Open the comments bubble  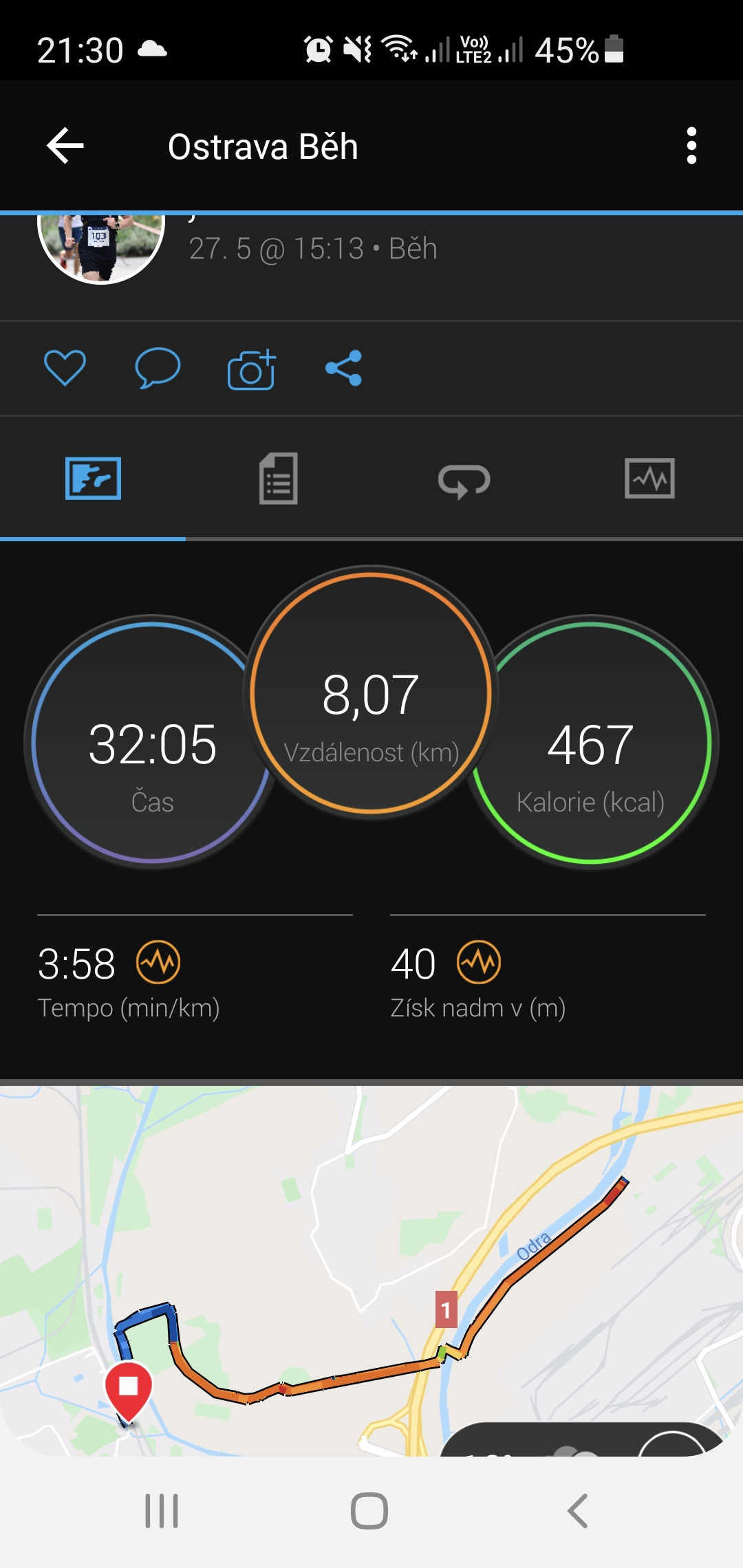tap(158, 368)
